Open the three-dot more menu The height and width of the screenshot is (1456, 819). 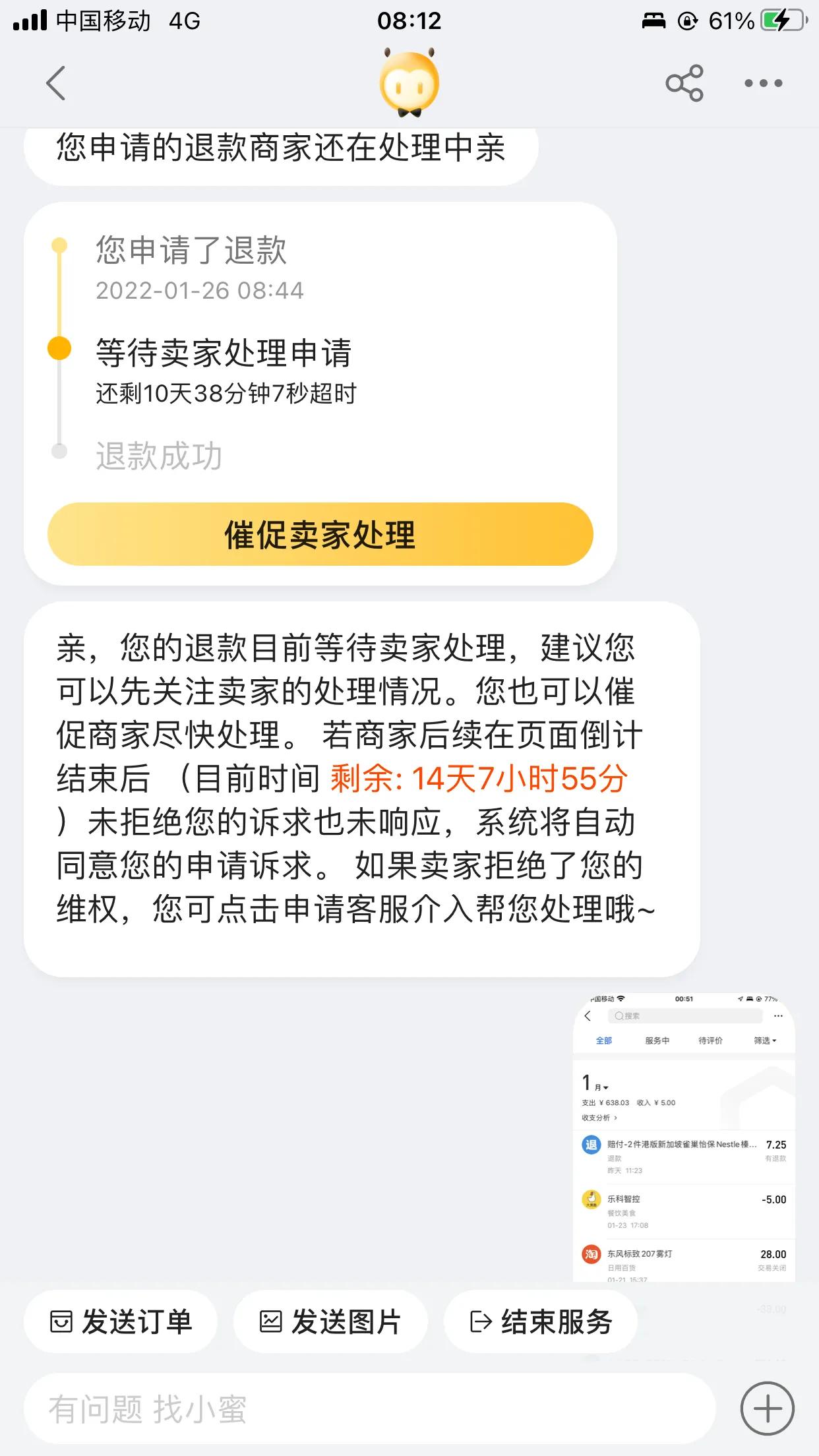[762, 83]
